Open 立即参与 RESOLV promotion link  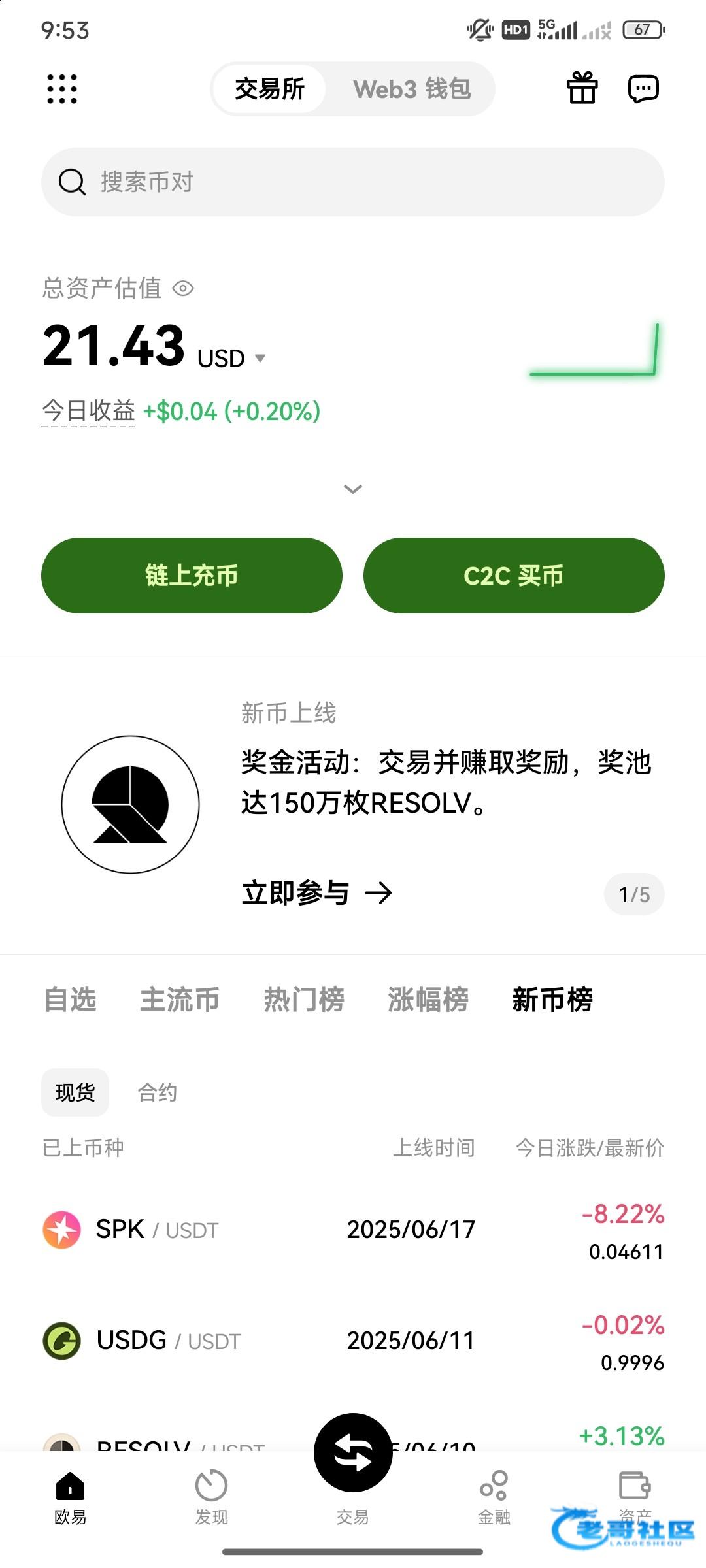click(x=317, y=892)
